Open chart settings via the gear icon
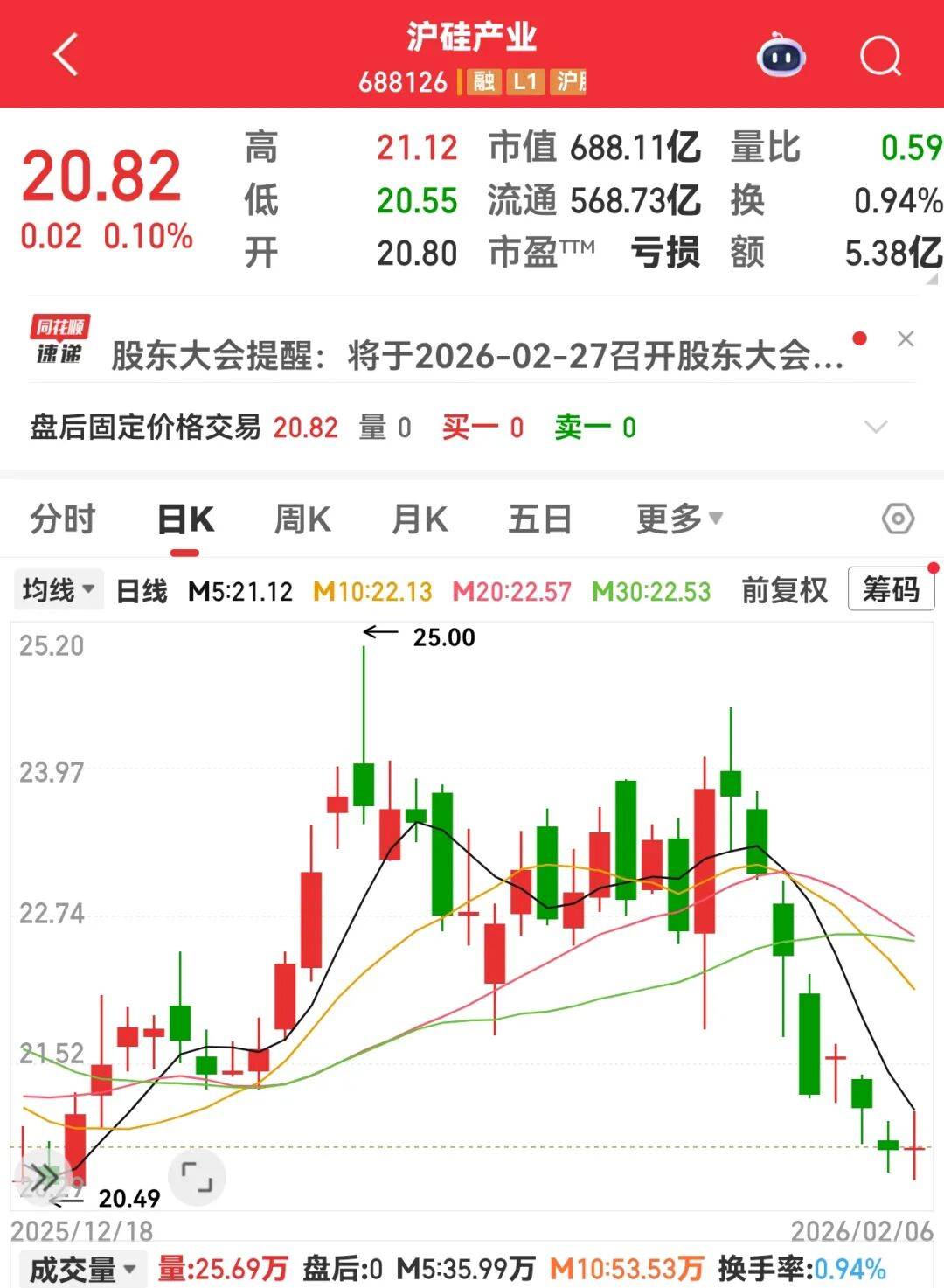The image size is (944, 1288). click(897, 519)
